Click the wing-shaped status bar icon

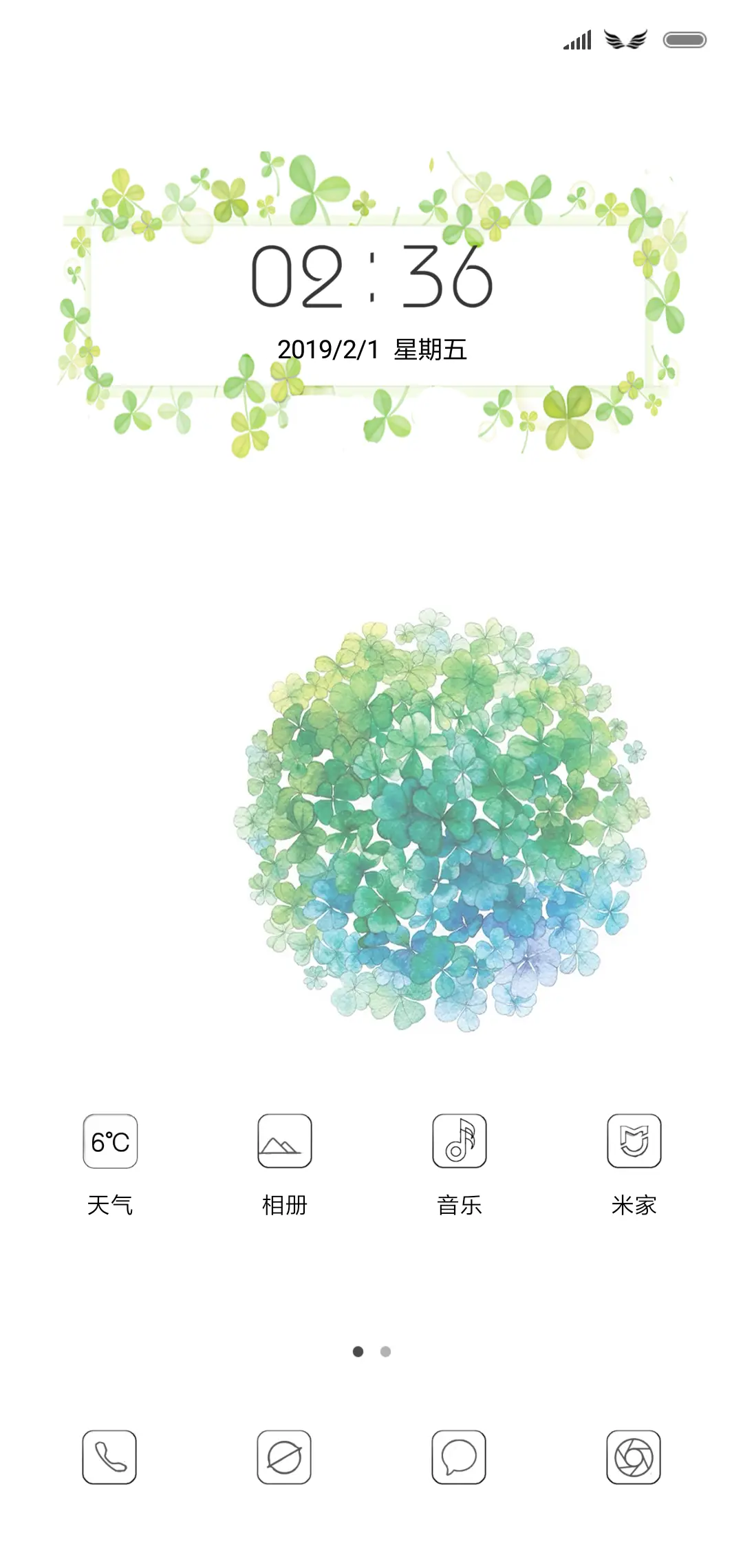pyautogui.click(x=625, y=40)
